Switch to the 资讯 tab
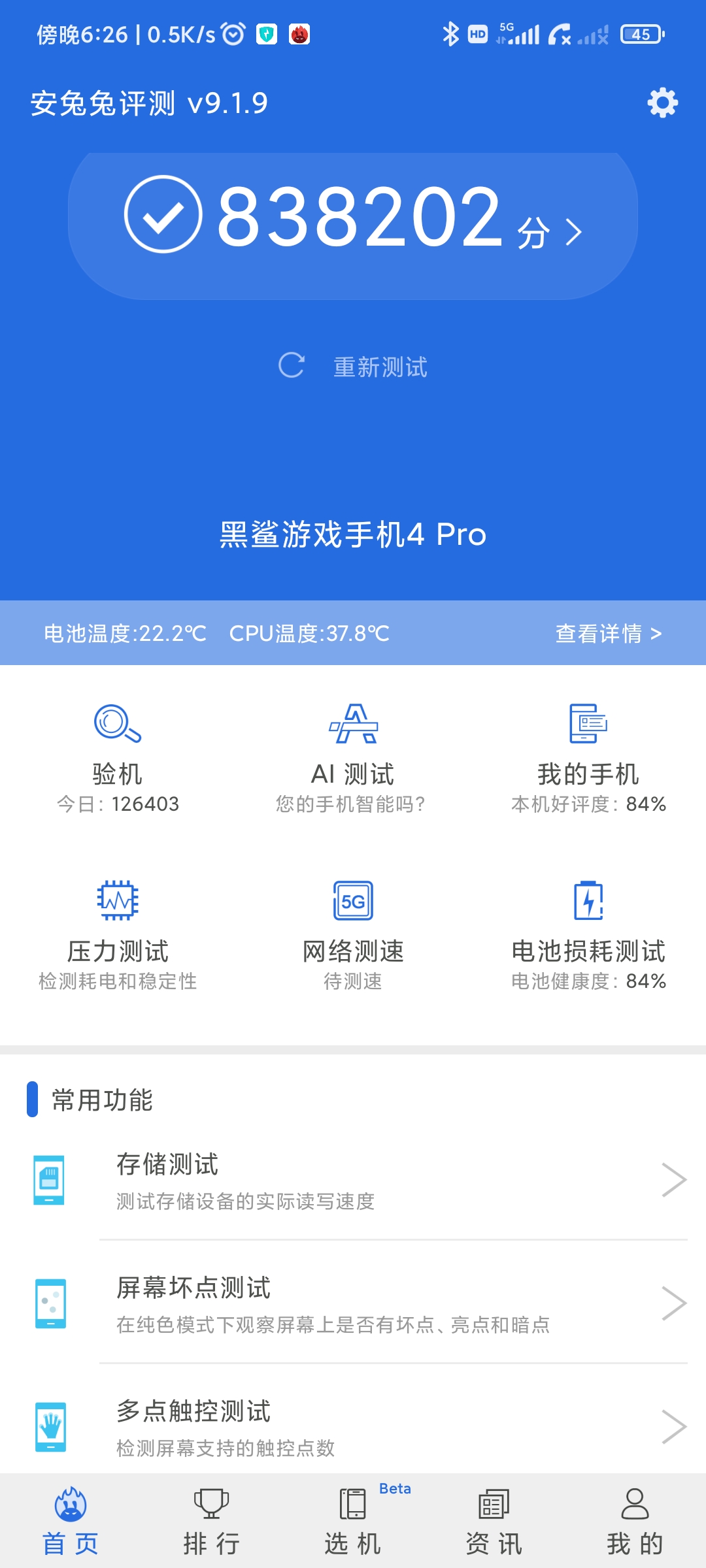706x1568 pixels. [494, 1521]
